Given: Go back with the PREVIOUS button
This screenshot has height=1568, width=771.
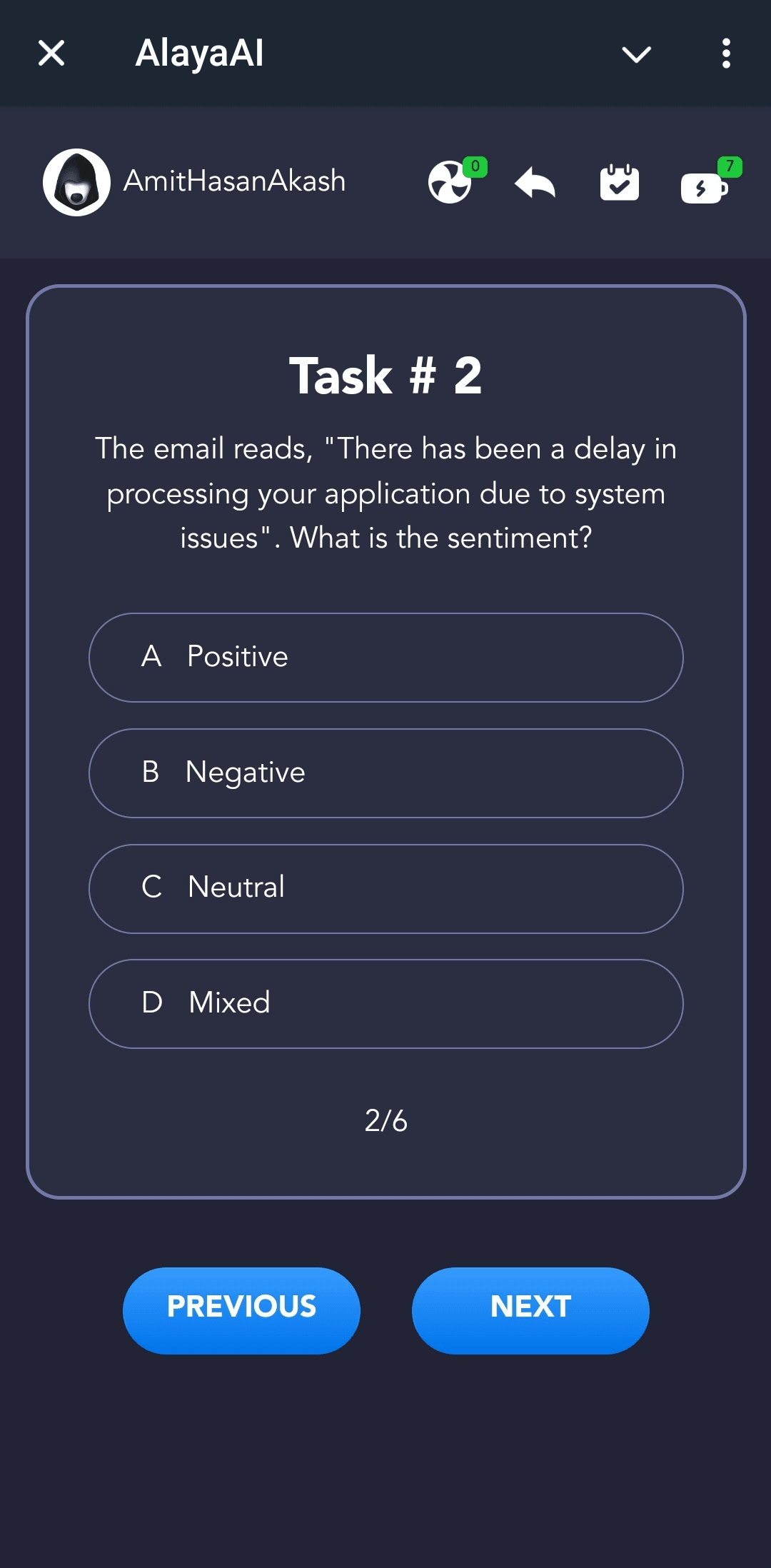Looking at the screenshot, I should [x=241, y=1310].
